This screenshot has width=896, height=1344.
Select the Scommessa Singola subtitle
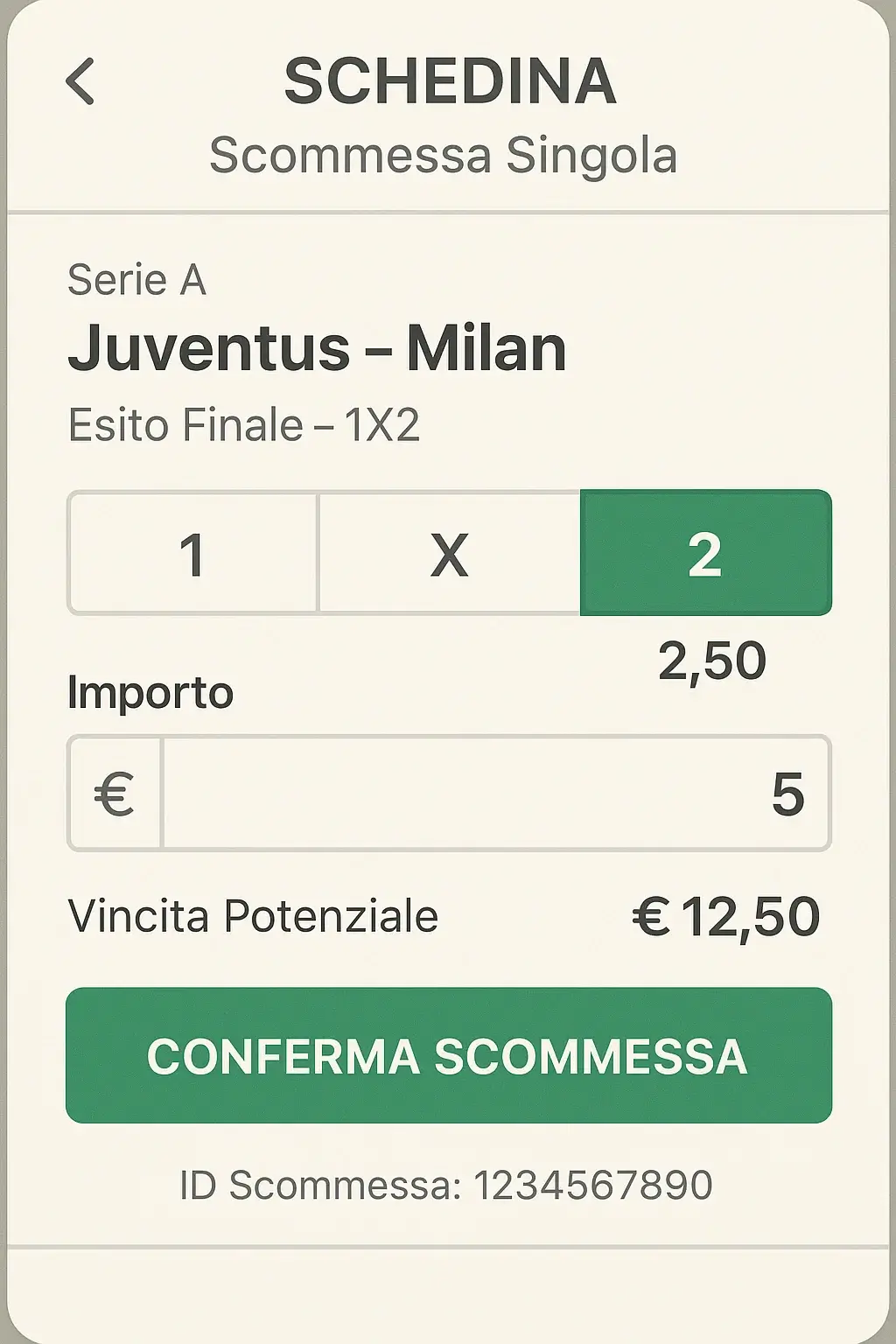(444, 156)
